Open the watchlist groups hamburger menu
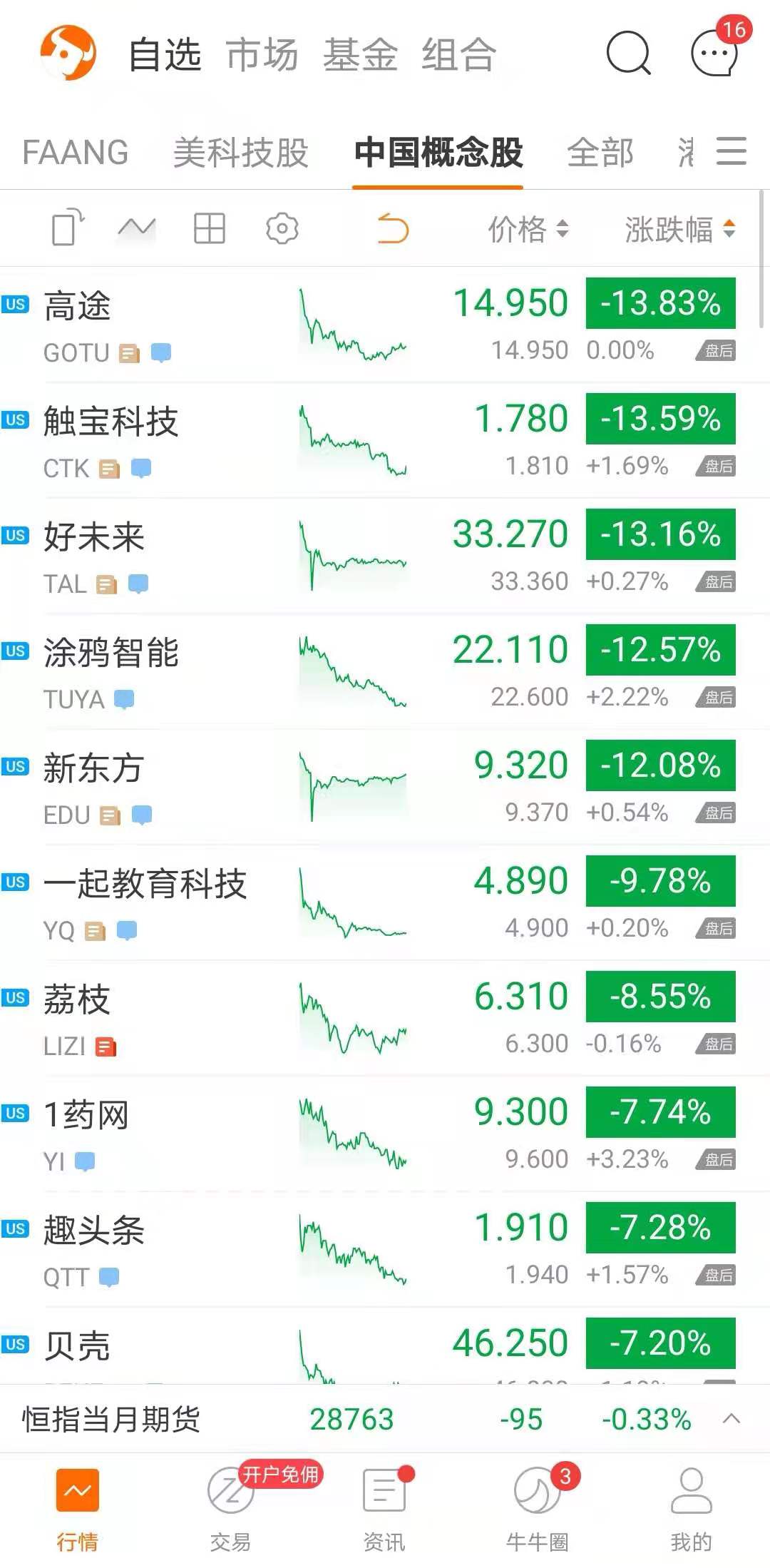The image size is (770, 1568). click(731, 151)
